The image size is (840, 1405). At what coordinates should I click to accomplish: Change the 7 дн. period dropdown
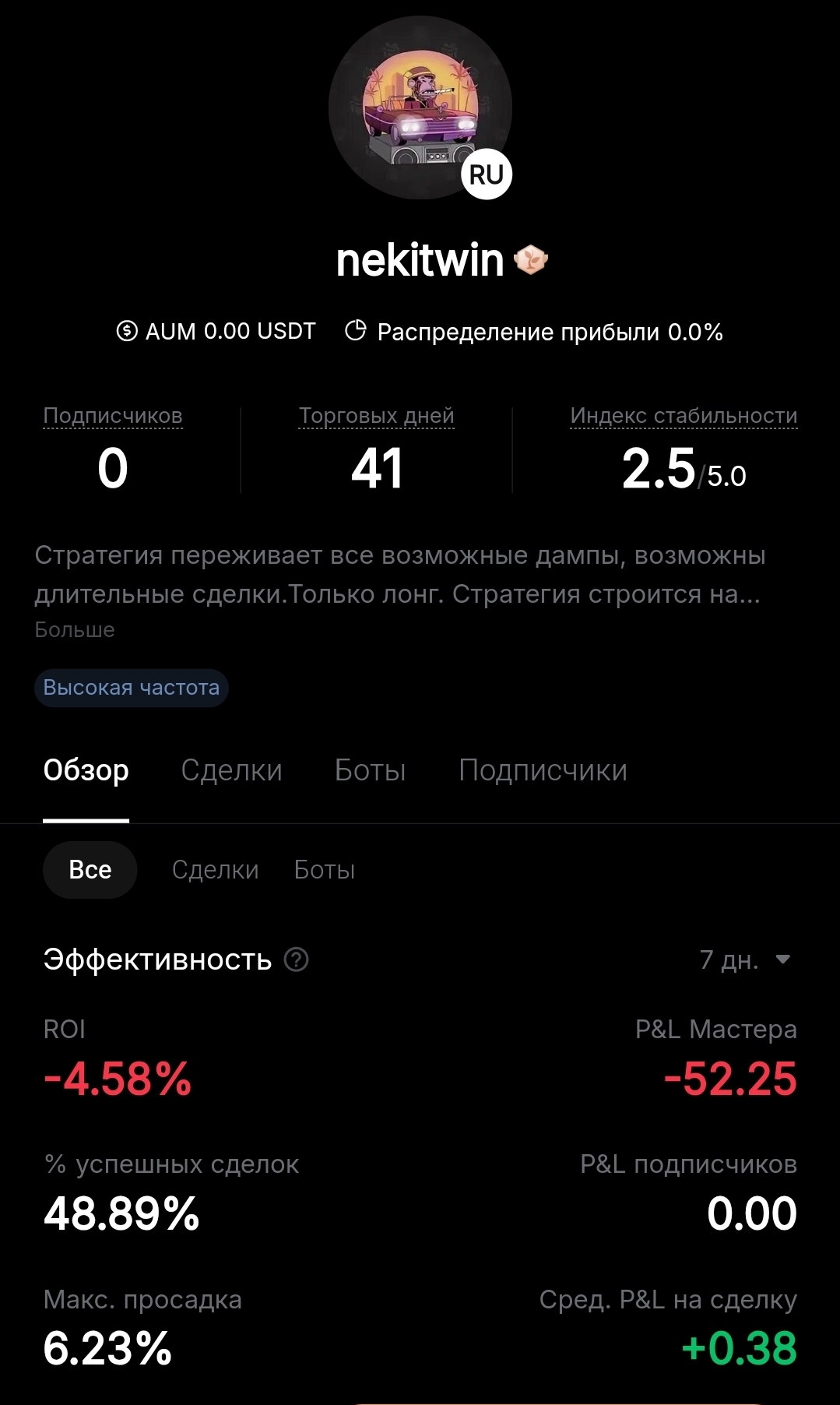coord(744,960)
